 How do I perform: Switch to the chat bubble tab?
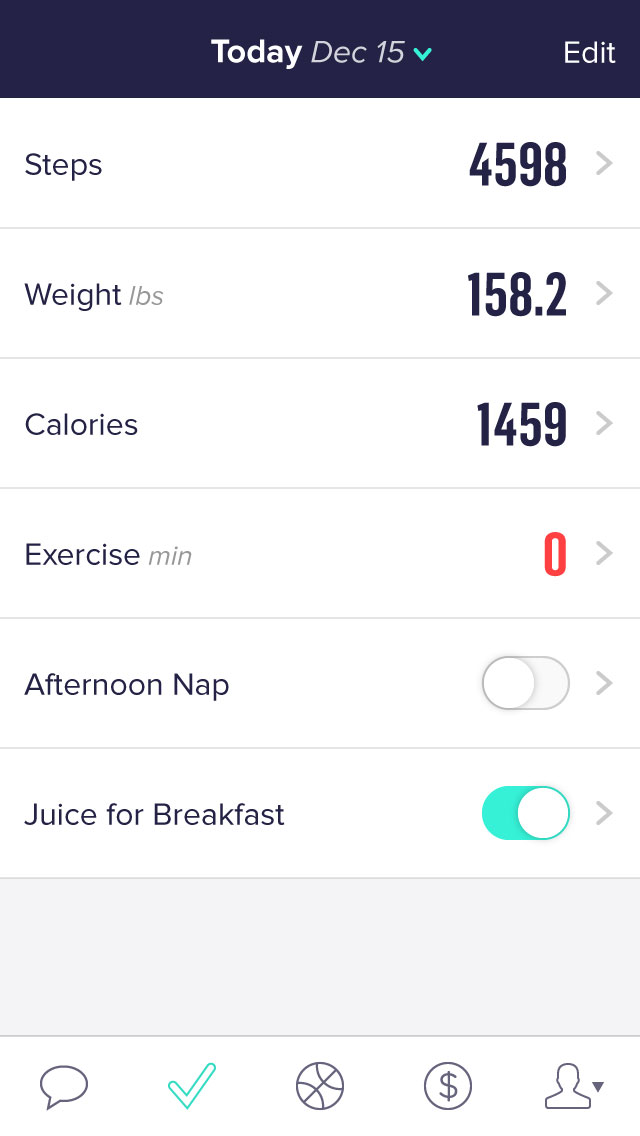coord(64,1086)
